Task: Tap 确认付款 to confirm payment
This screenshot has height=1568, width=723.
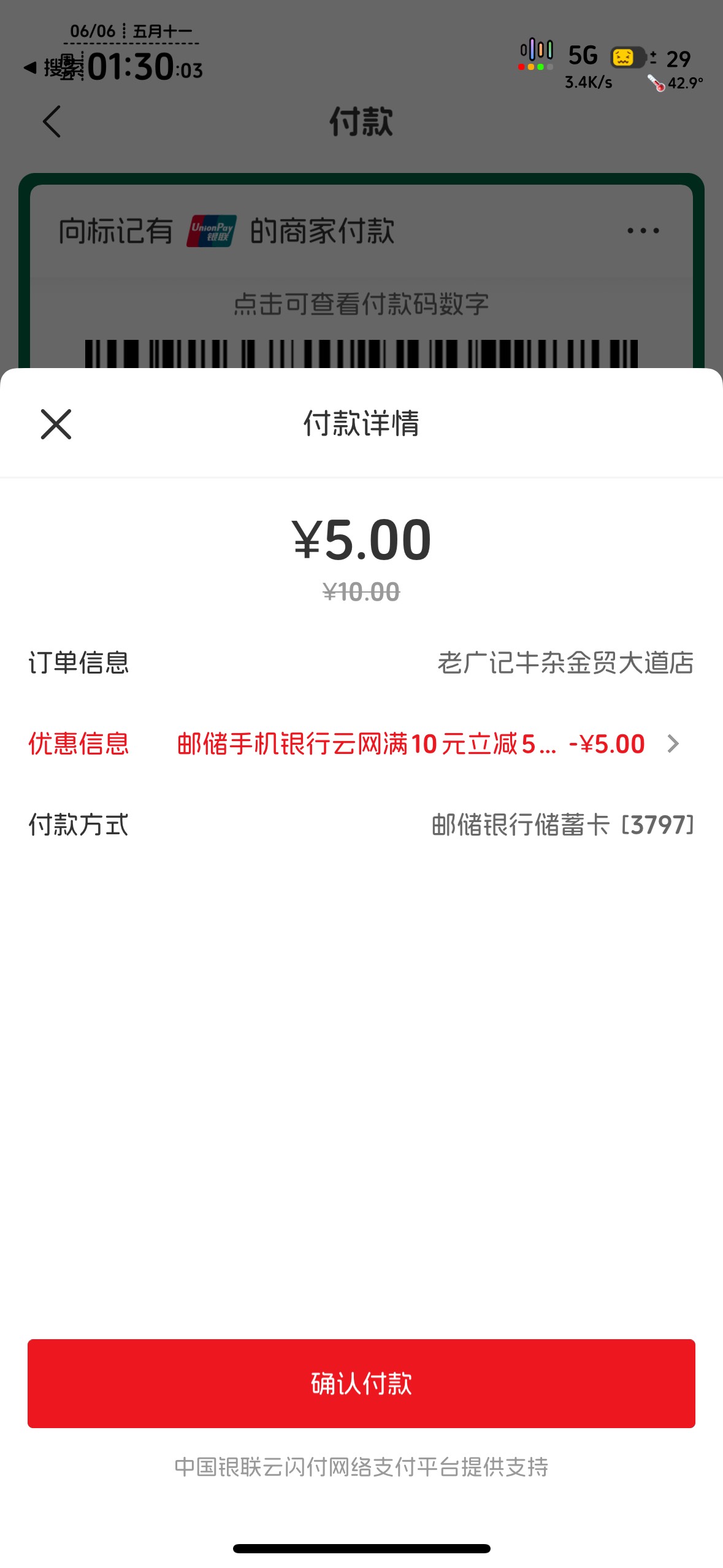Action: [361, 1383]
